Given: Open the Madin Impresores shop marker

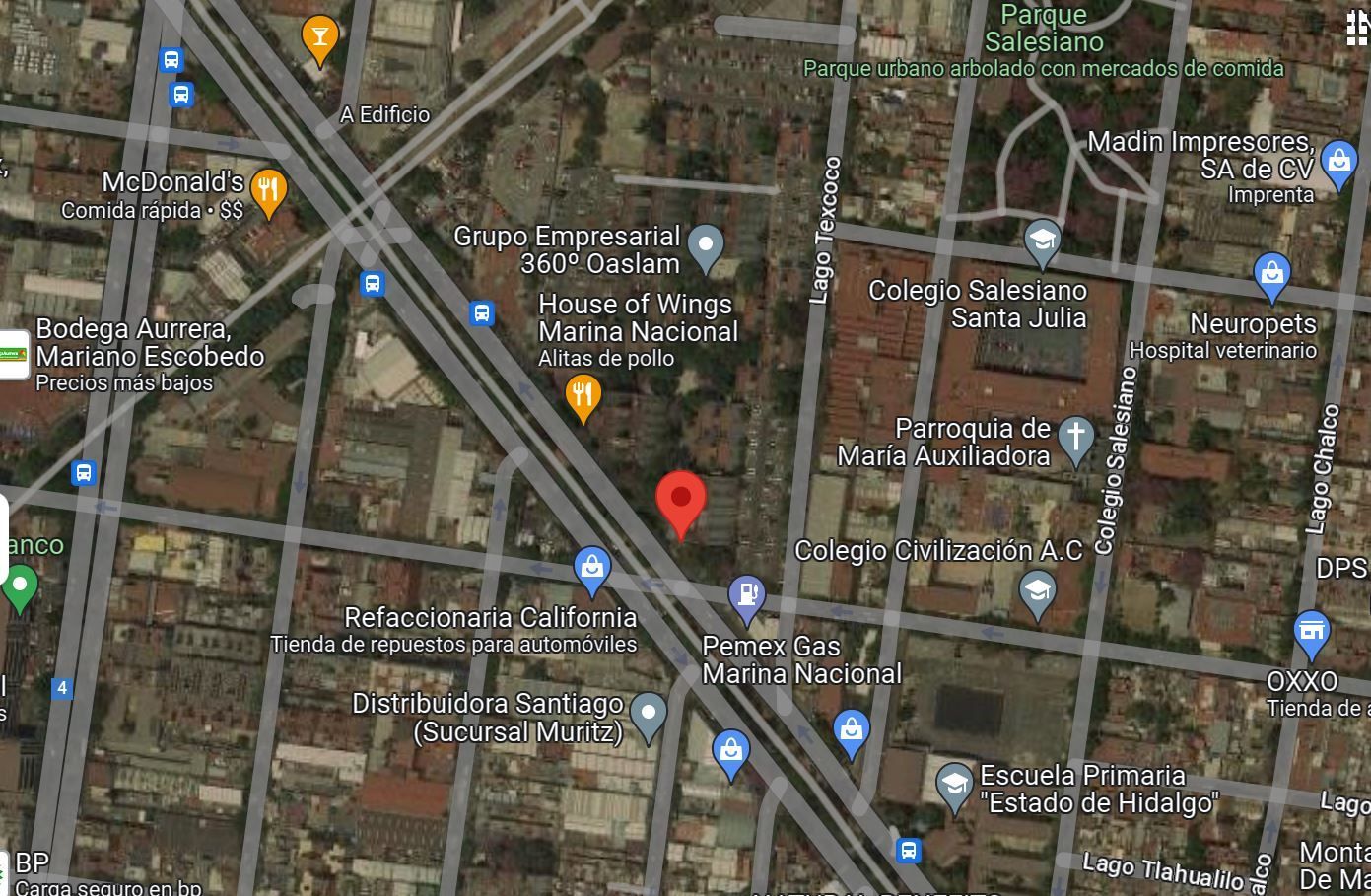Looking at the screenshot, I should (x=1339, y=165).
